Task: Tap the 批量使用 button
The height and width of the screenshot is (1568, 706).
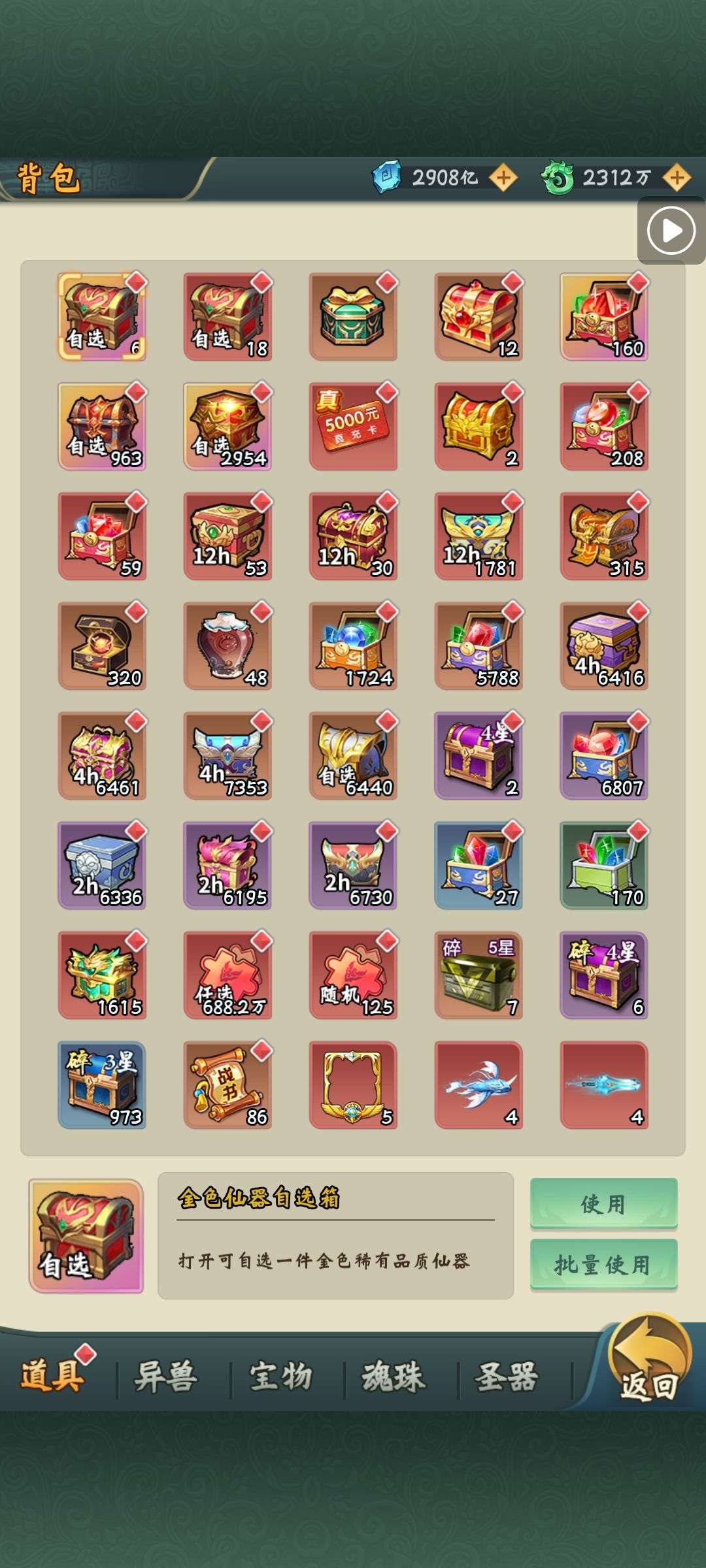Action: [x=603, y=1265]
